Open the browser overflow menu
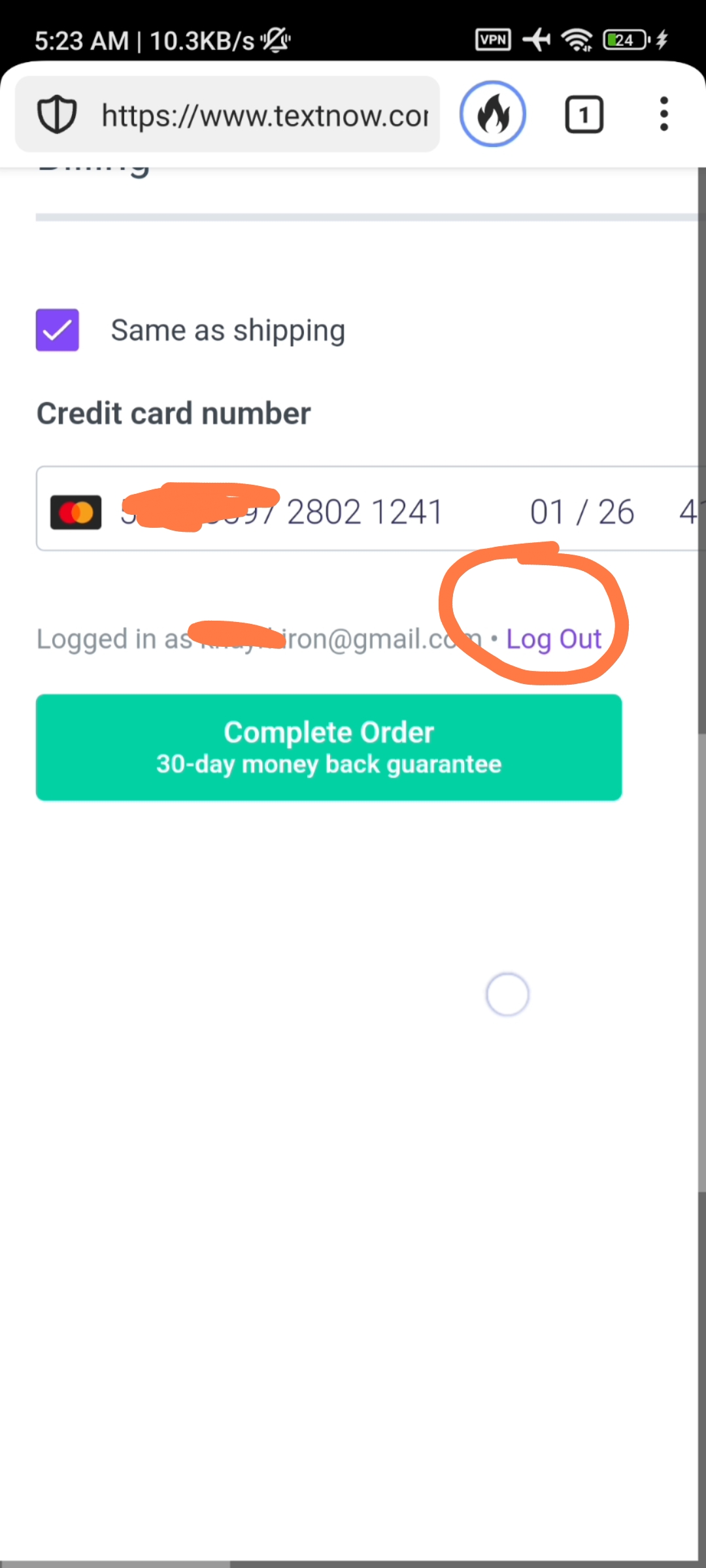Screen dimensions: 706x1568 pyautogui.click(x=664, y=114)
